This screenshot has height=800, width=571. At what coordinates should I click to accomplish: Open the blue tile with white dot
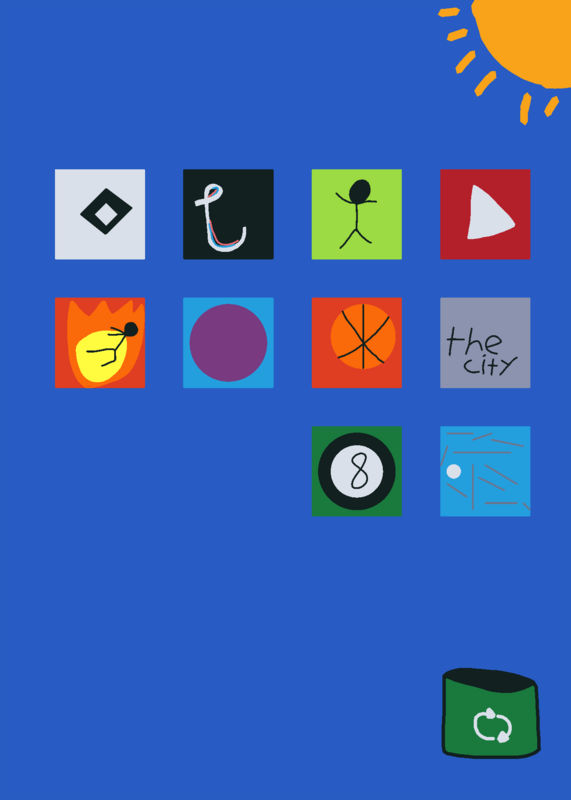pos(485,471)
